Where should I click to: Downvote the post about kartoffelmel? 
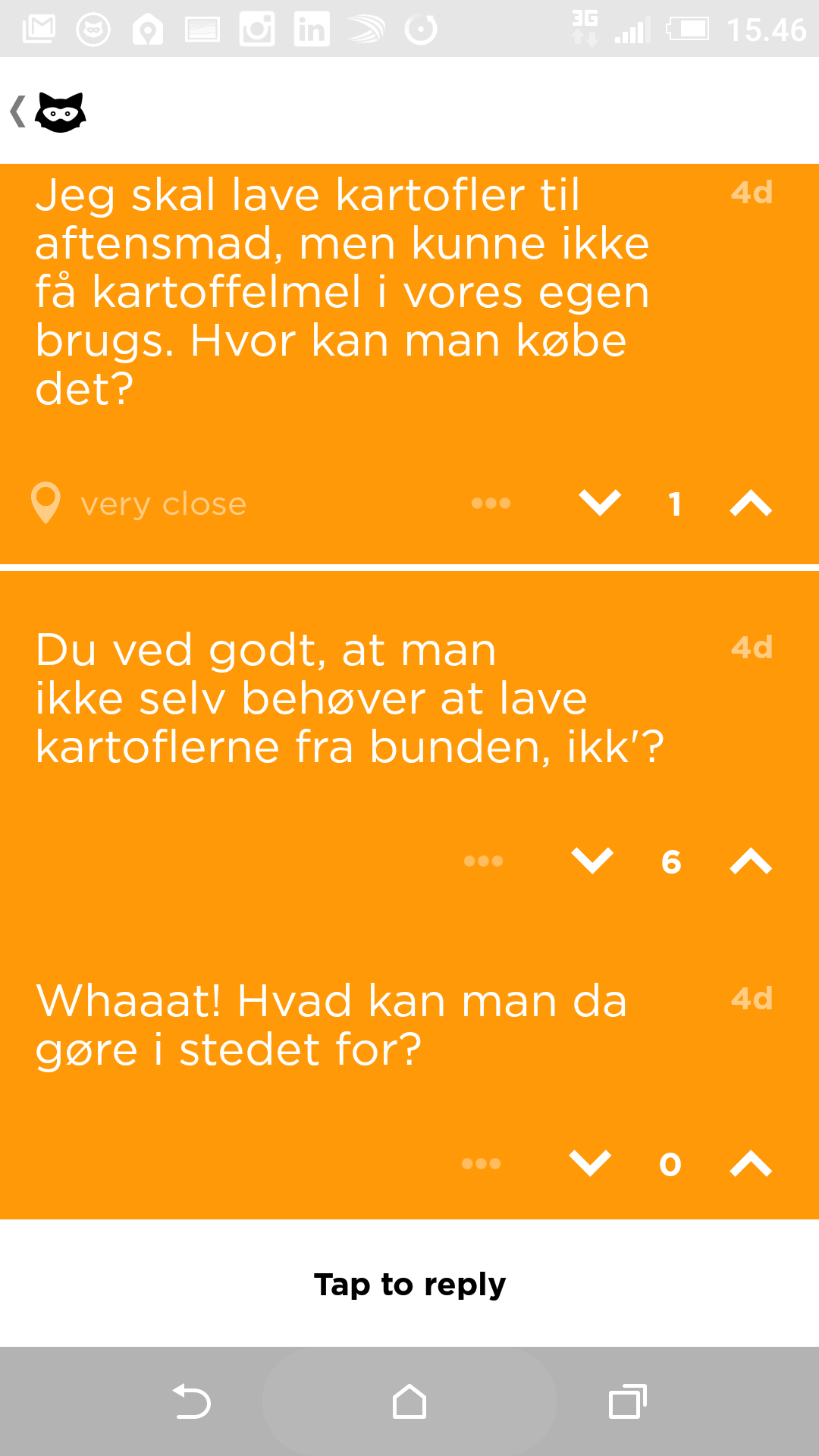(600, 504)
